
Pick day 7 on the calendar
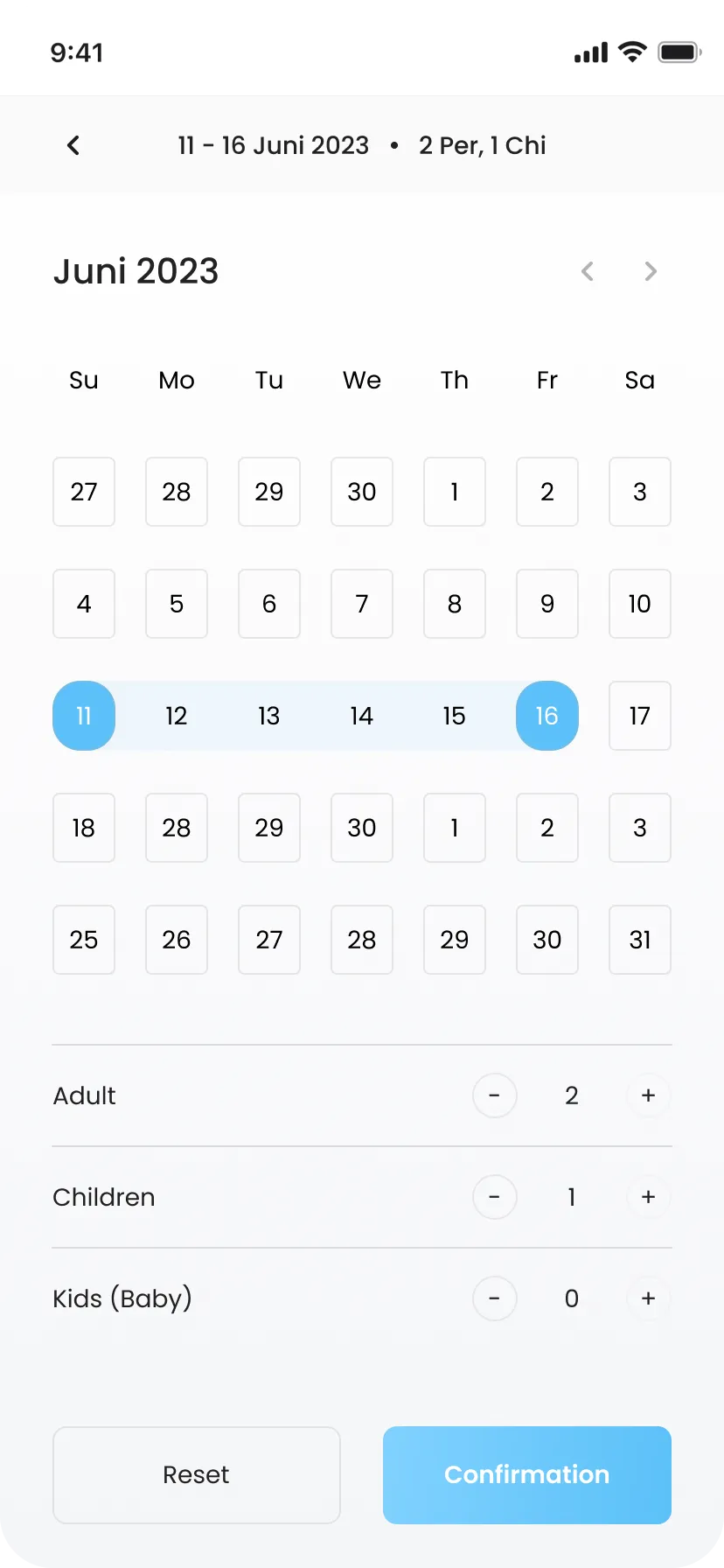click(362, 604)
